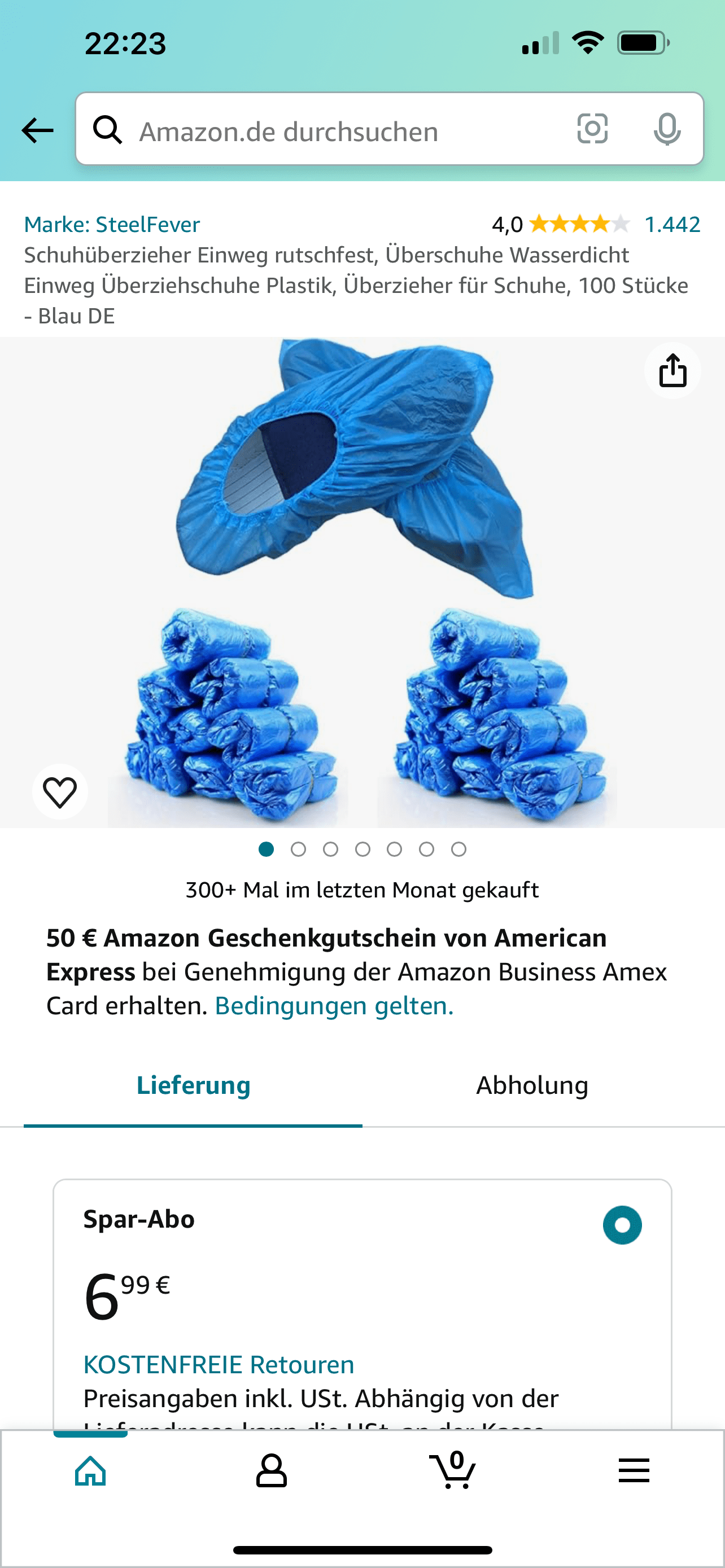
Task: Go to the Home tab
Action: click(91, 1471)
